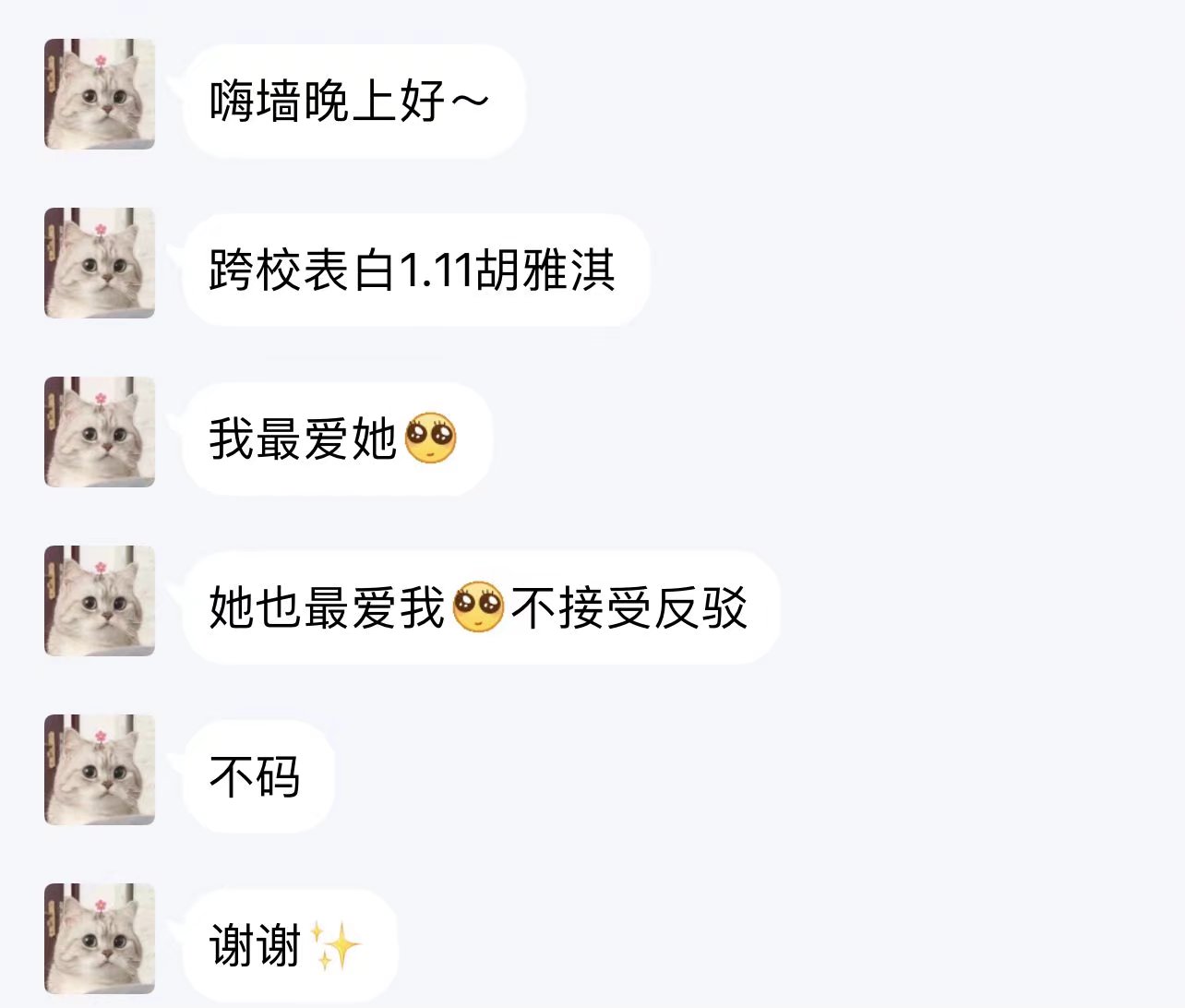The height and width of the screenshot is (1008, 1185).
Task: Tap the avatar beside '不码' message
Action: pos(100,770)
